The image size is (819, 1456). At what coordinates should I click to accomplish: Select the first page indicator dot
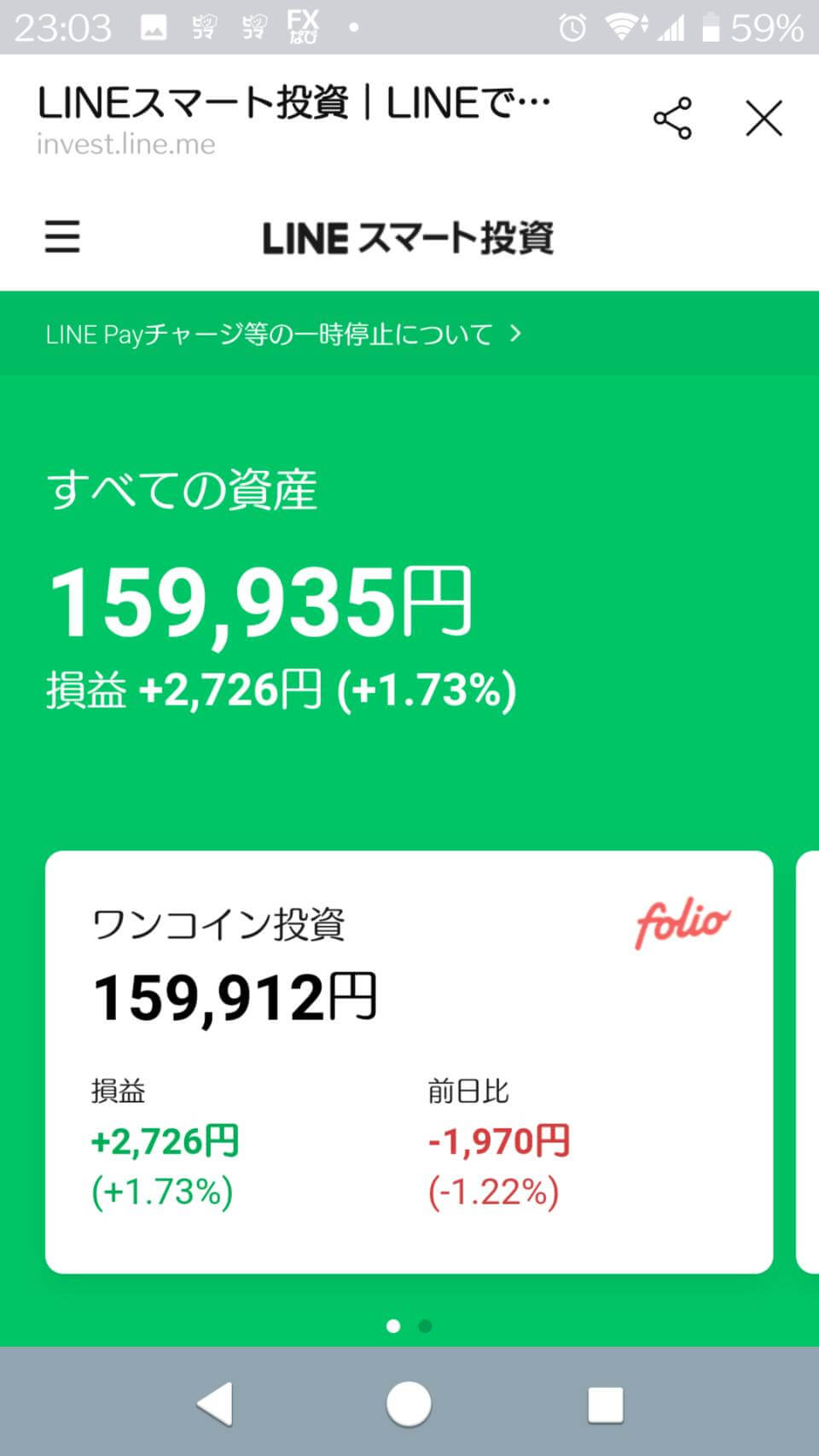(x=394, y=1326)
